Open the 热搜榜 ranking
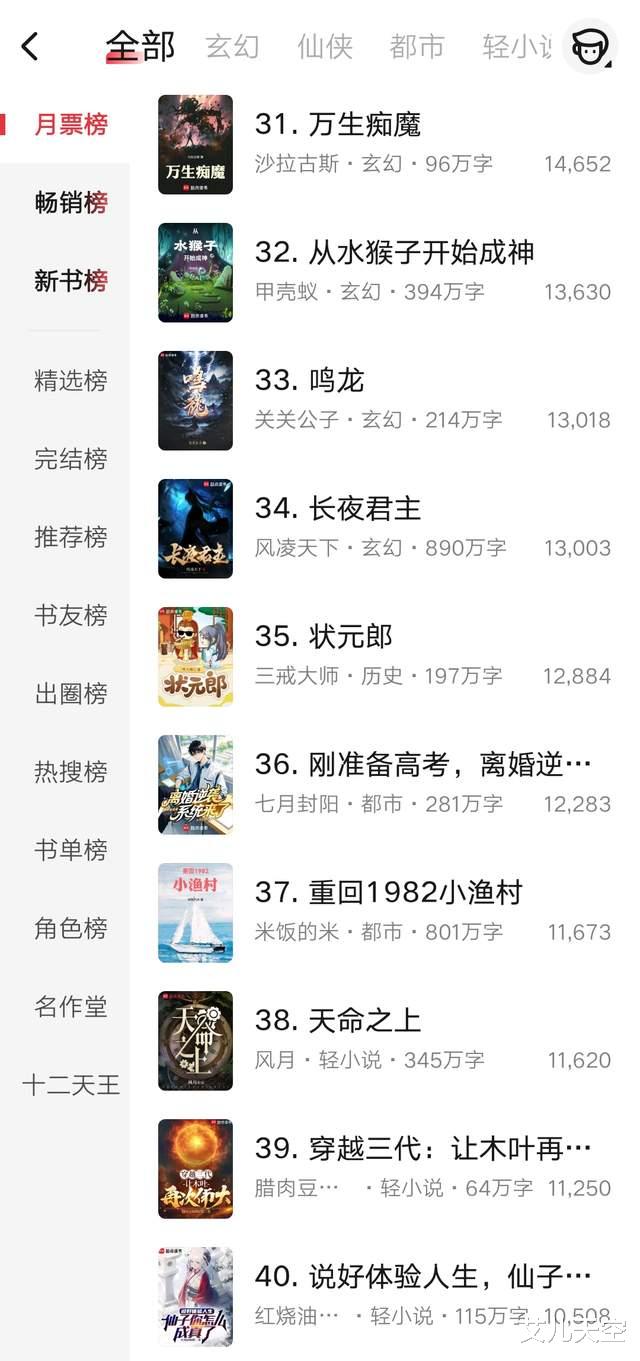 tap(70, 772)
